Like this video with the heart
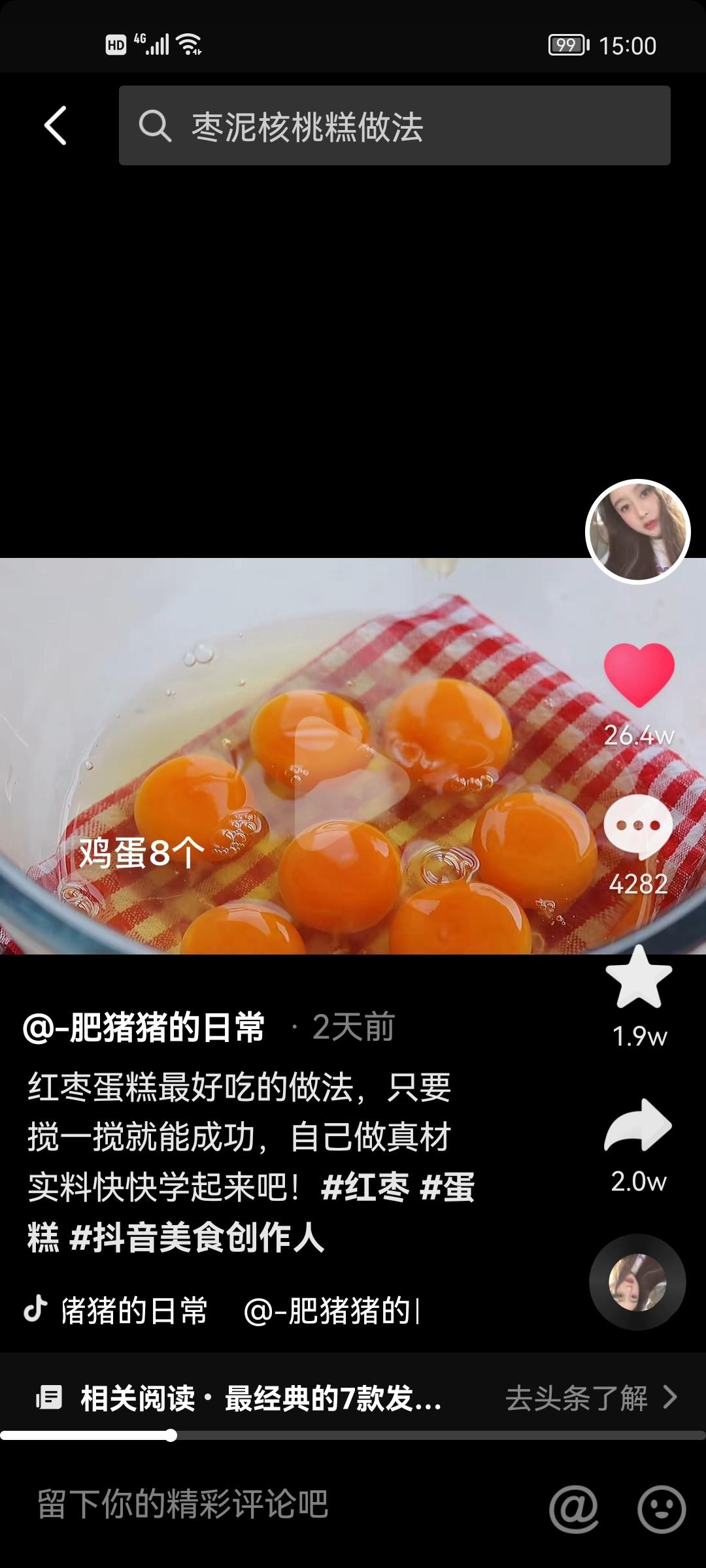706x1568 pixels. (x=639, y=675)
